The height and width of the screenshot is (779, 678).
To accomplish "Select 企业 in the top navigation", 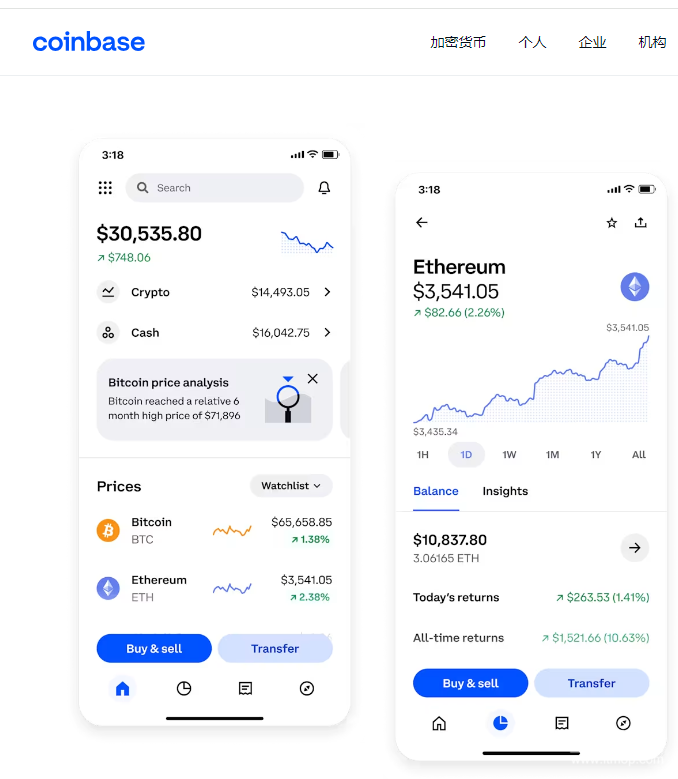I will coord(592,42).
